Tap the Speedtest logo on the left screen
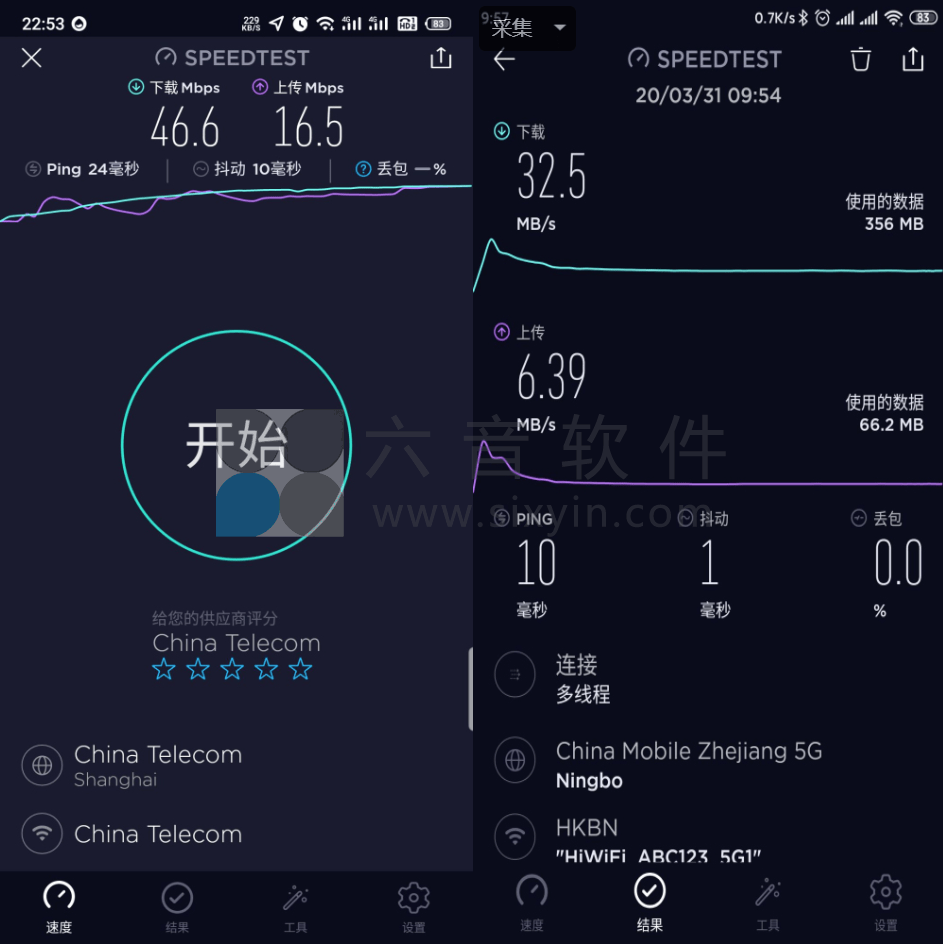The image size is (943, 944). click(x=231, y=57)
